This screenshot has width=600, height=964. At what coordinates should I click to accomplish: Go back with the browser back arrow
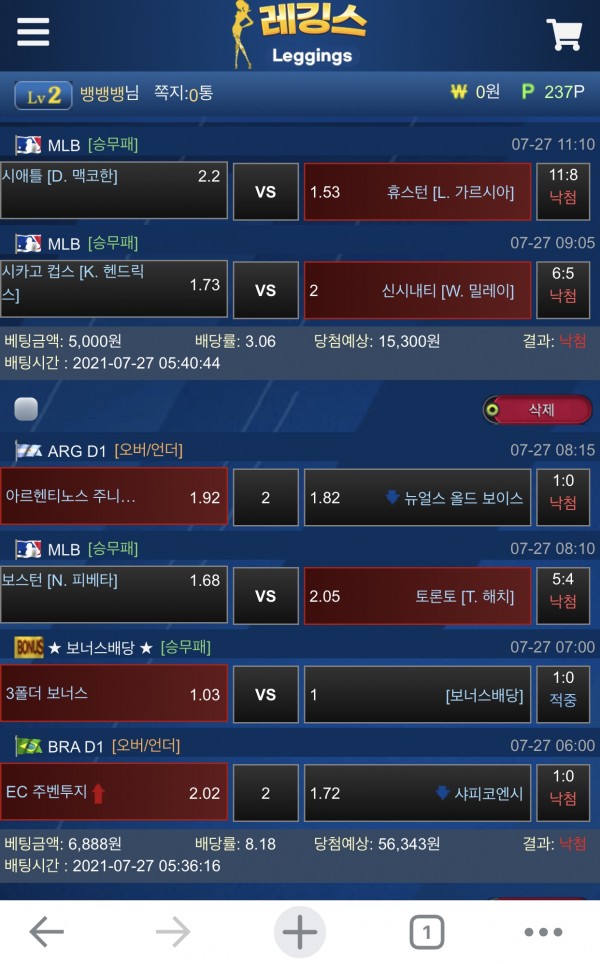pos(46,932)
